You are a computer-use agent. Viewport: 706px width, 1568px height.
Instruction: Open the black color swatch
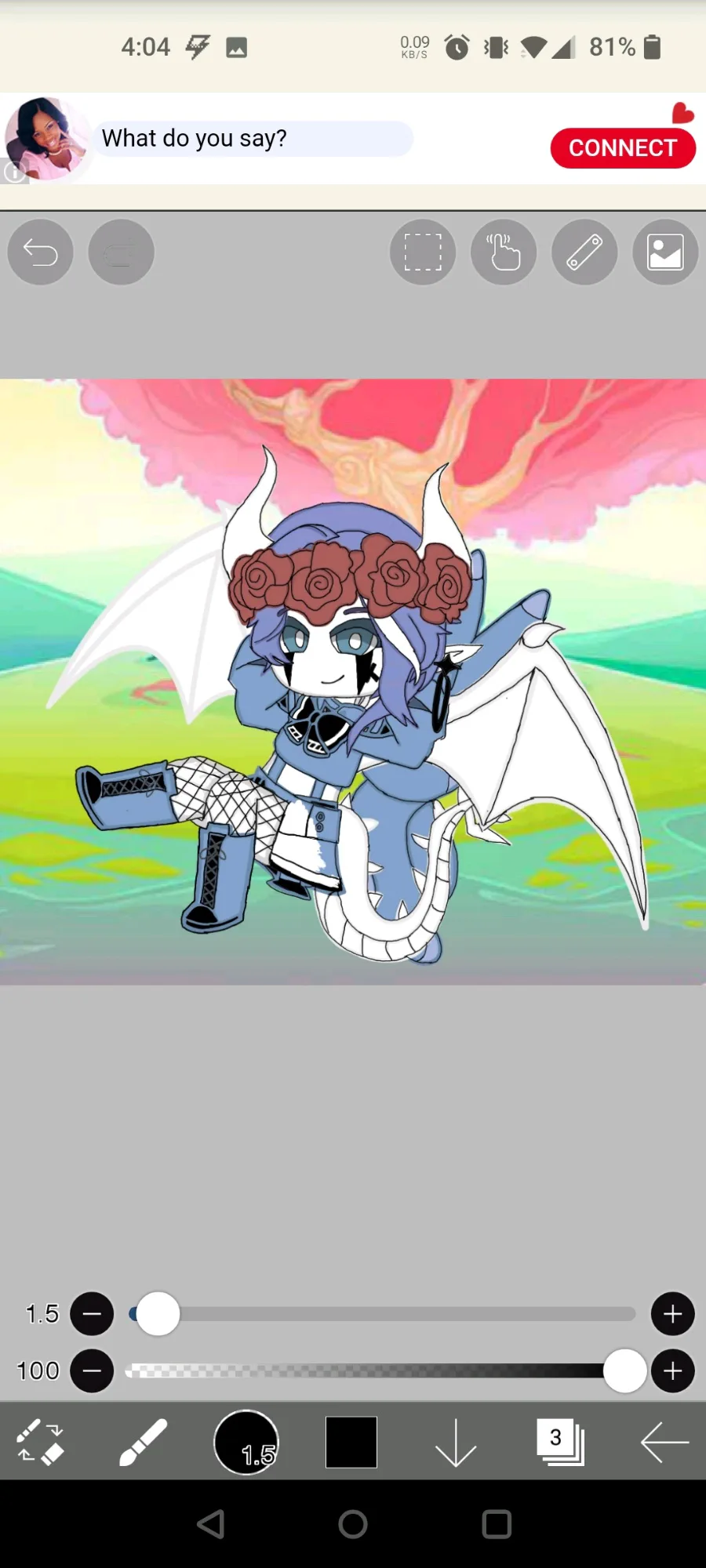click(351, 1443)
